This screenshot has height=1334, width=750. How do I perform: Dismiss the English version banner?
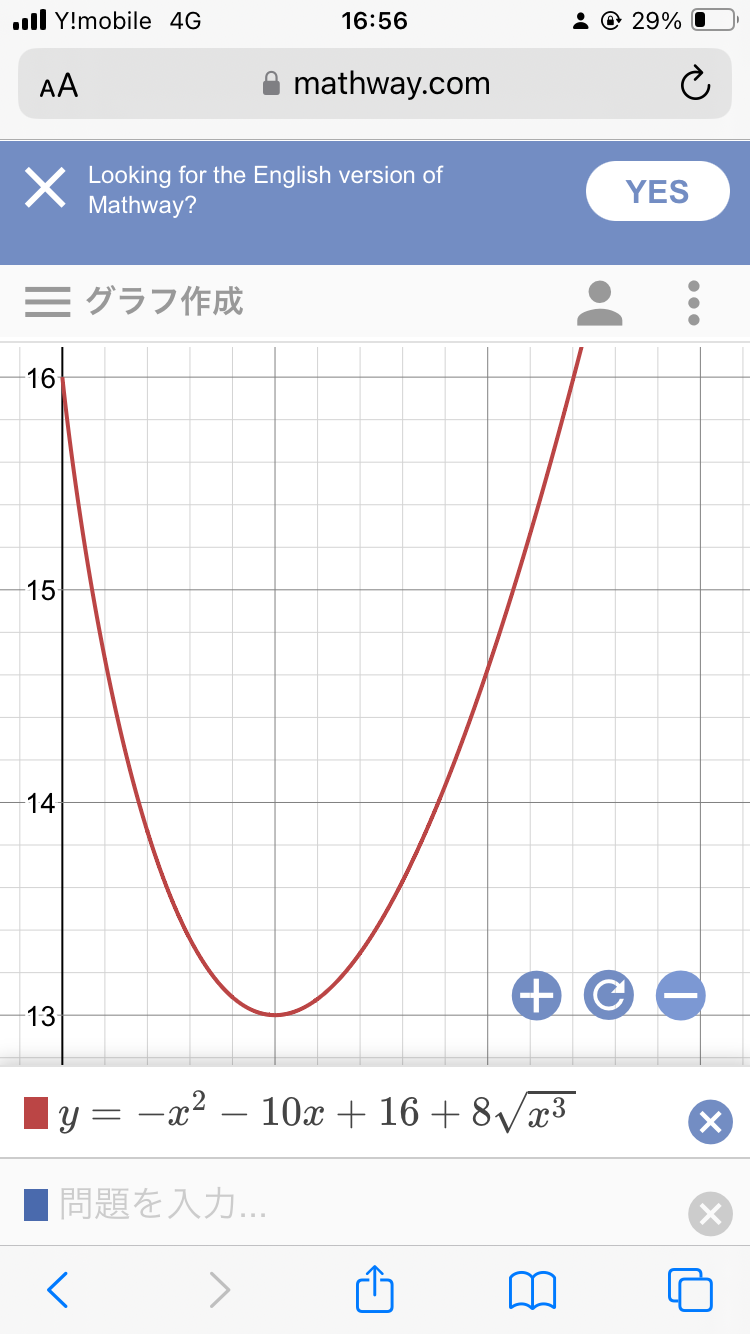tap(46, 189)
